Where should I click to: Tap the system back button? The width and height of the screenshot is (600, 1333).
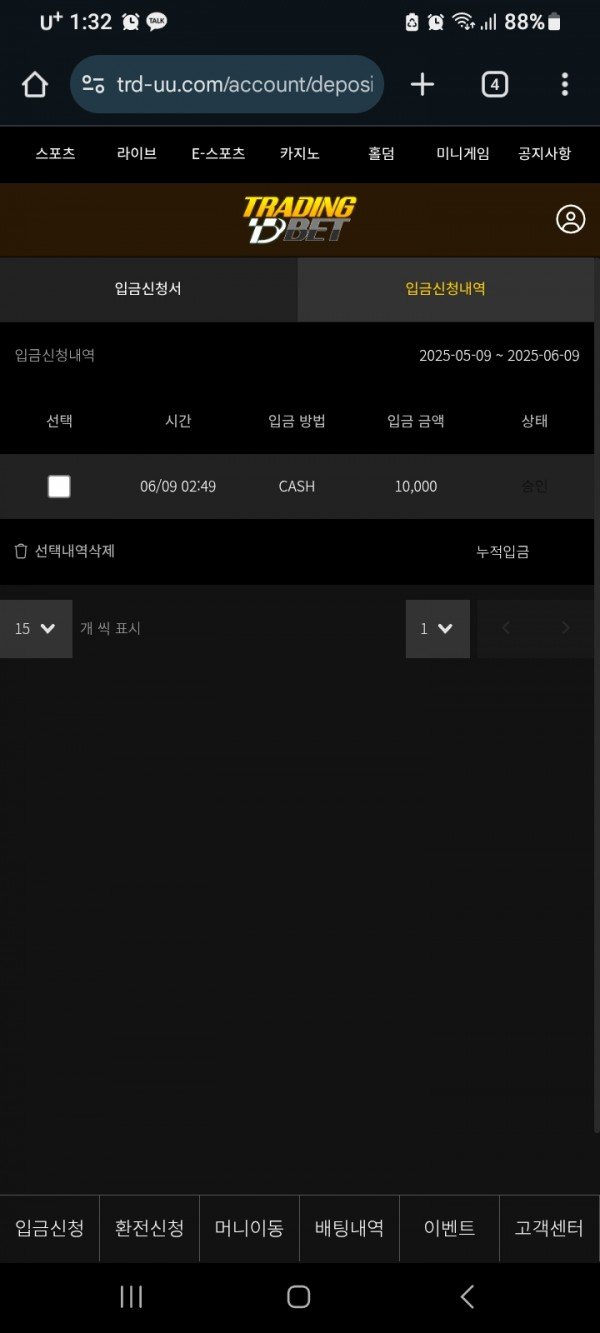coord(467,1297)
